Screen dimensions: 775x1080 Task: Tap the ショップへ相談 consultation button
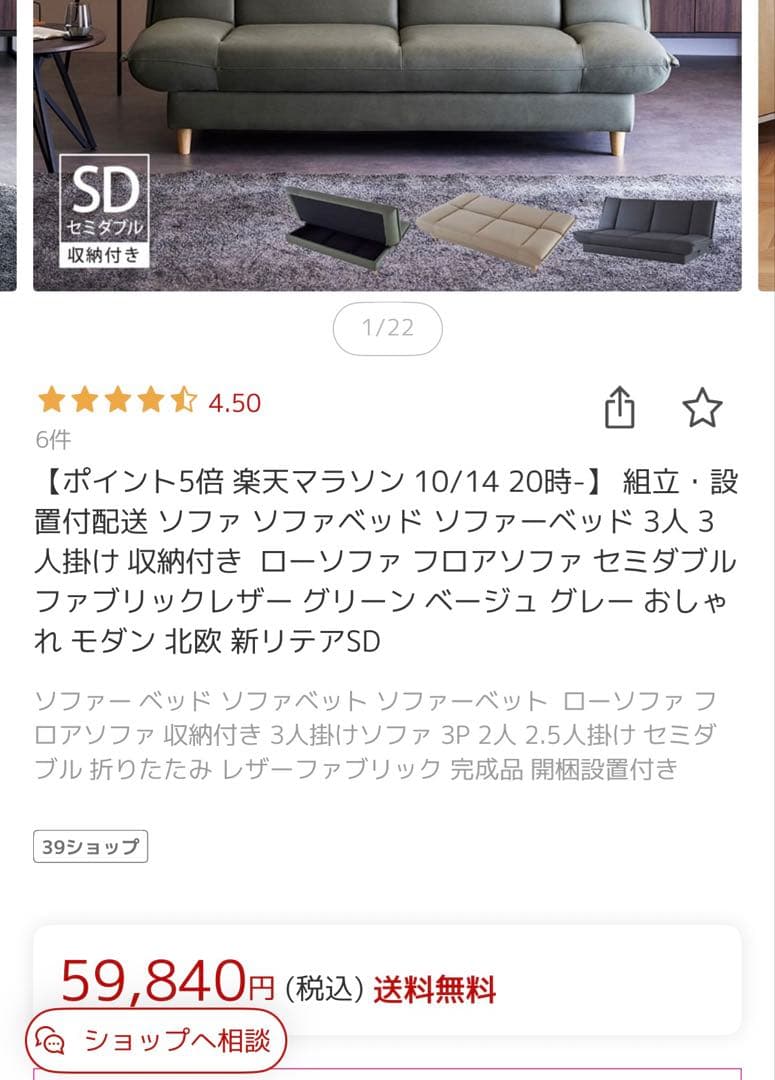(x=156, y=1039)
